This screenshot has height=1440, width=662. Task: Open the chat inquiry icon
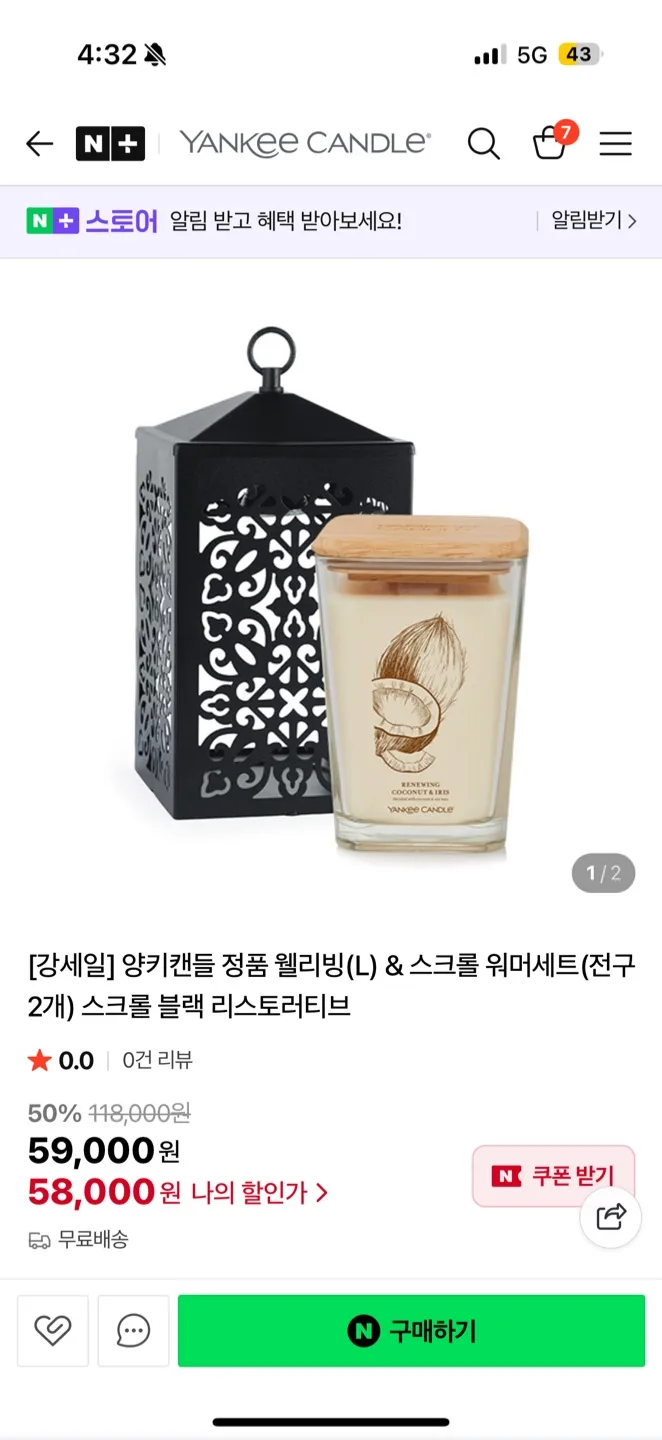click(x=133, y=1330)
